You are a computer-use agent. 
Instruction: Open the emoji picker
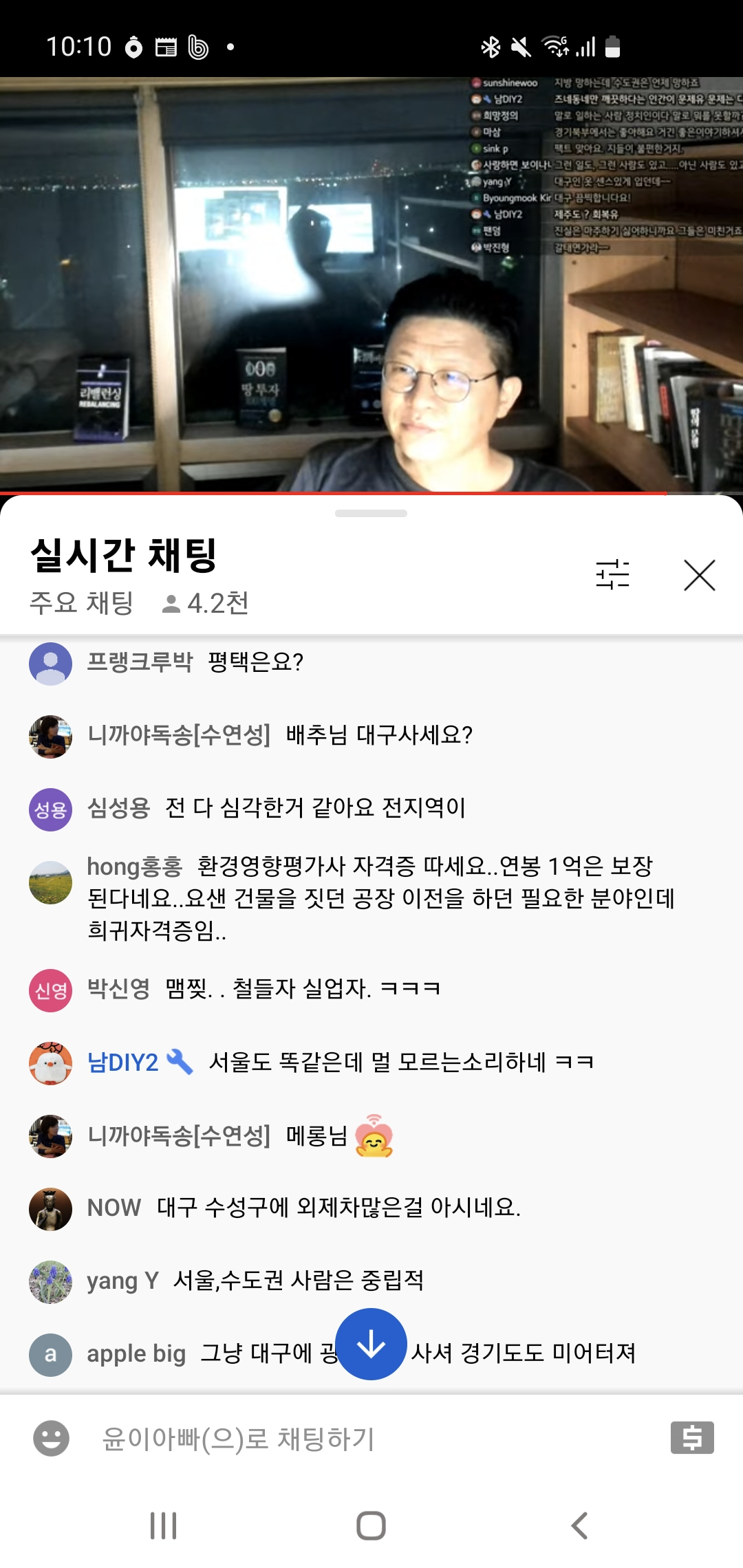tap(52, 1438)
